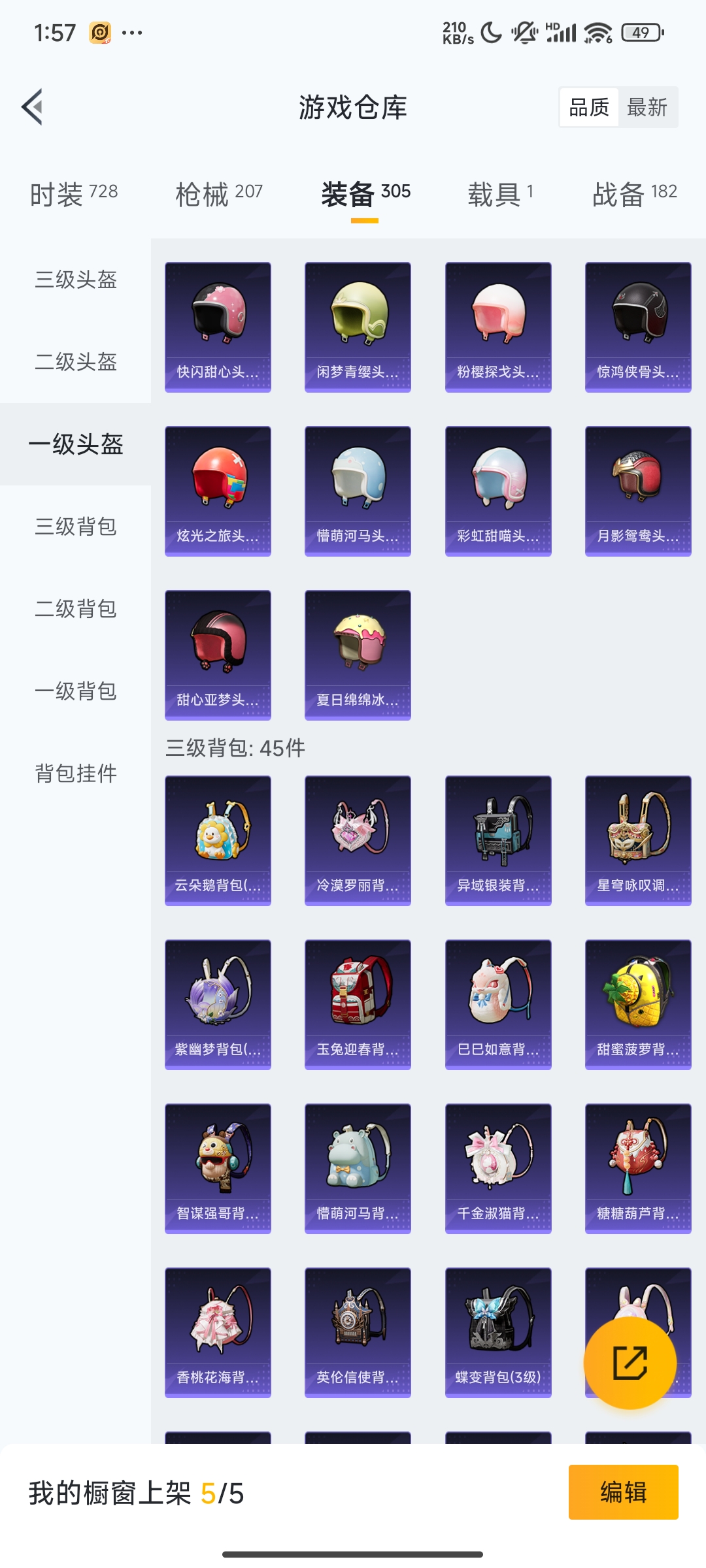Go back using the top-left arrow

tap(33, 106)
